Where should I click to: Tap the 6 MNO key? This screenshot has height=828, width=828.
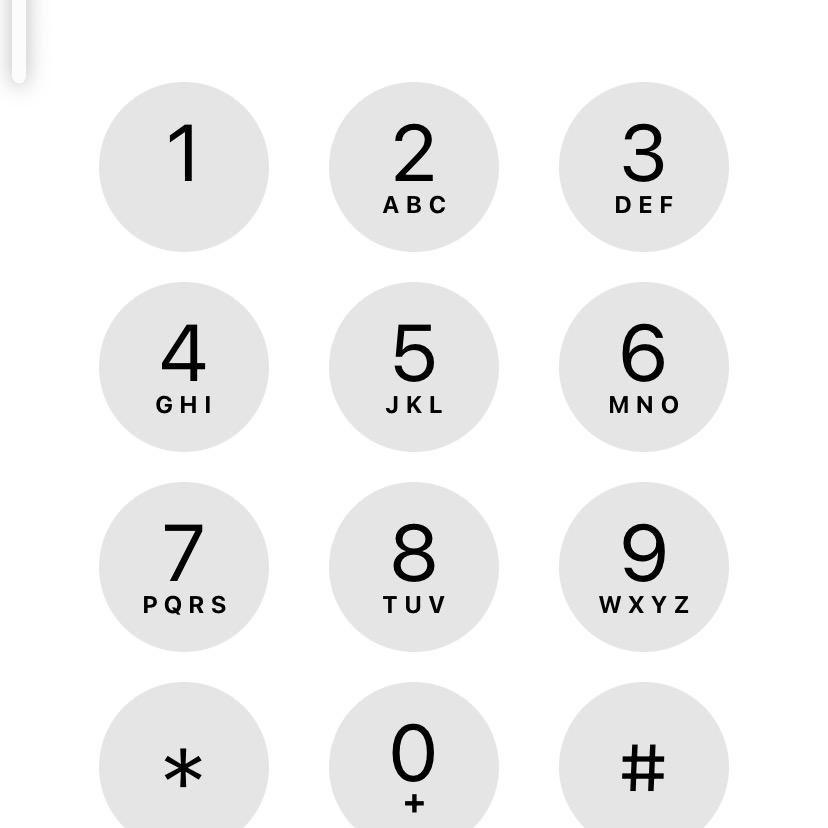[644, 367]
